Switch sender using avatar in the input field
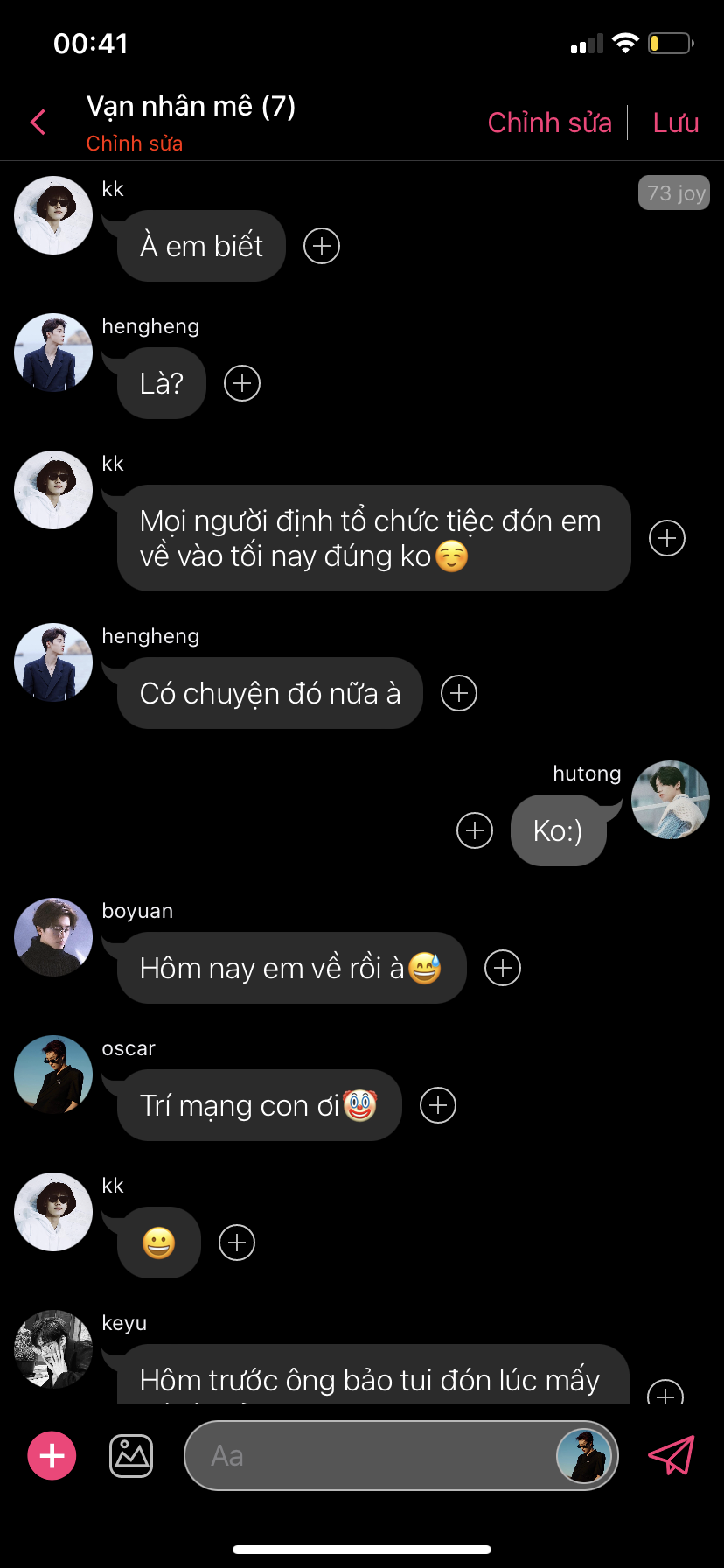Image resolution: width=724 pixels, height=1568 pixels. click(585, 1455)
